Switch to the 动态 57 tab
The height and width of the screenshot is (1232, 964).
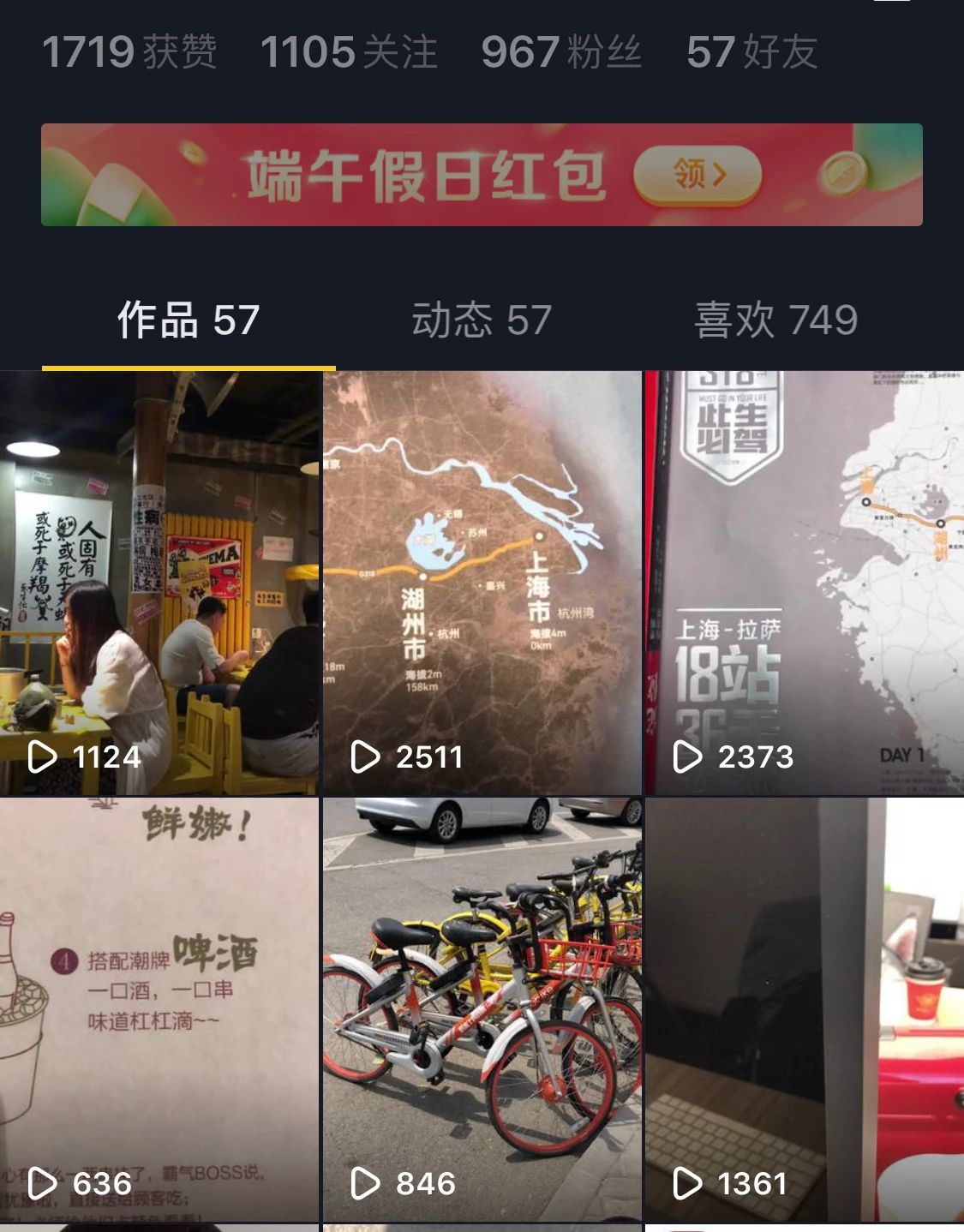coord(482,320)
